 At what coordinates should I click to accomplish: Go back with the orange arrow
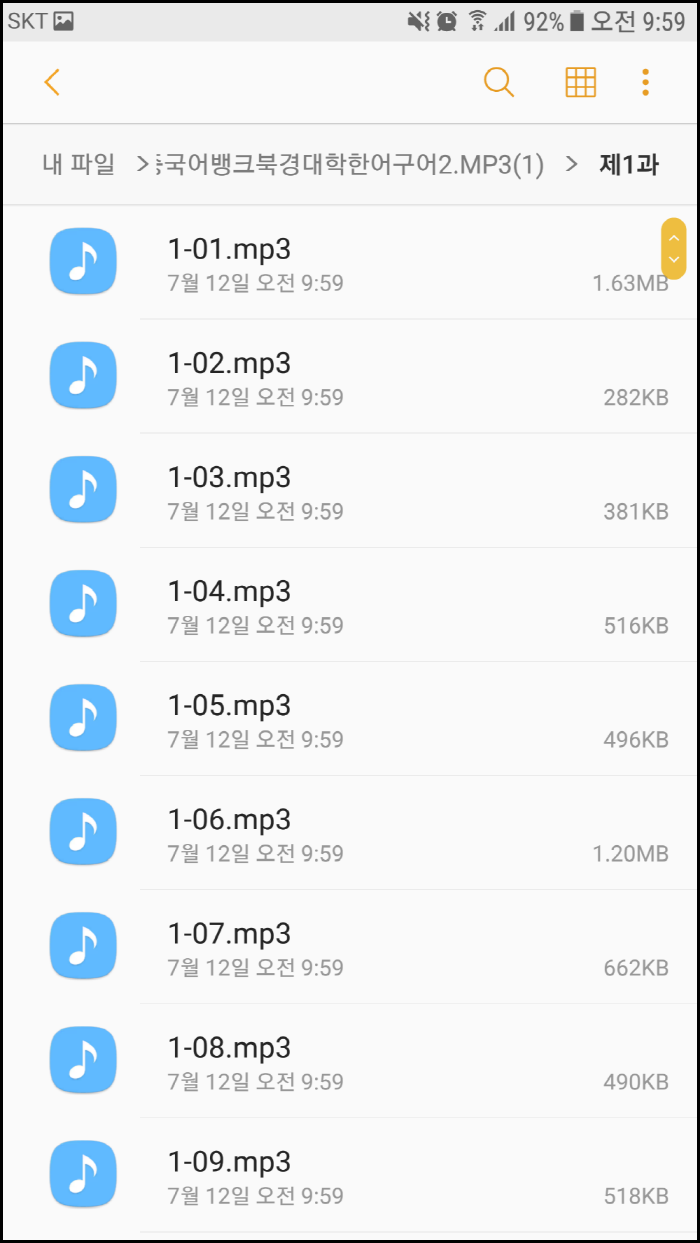pos(53,82)
